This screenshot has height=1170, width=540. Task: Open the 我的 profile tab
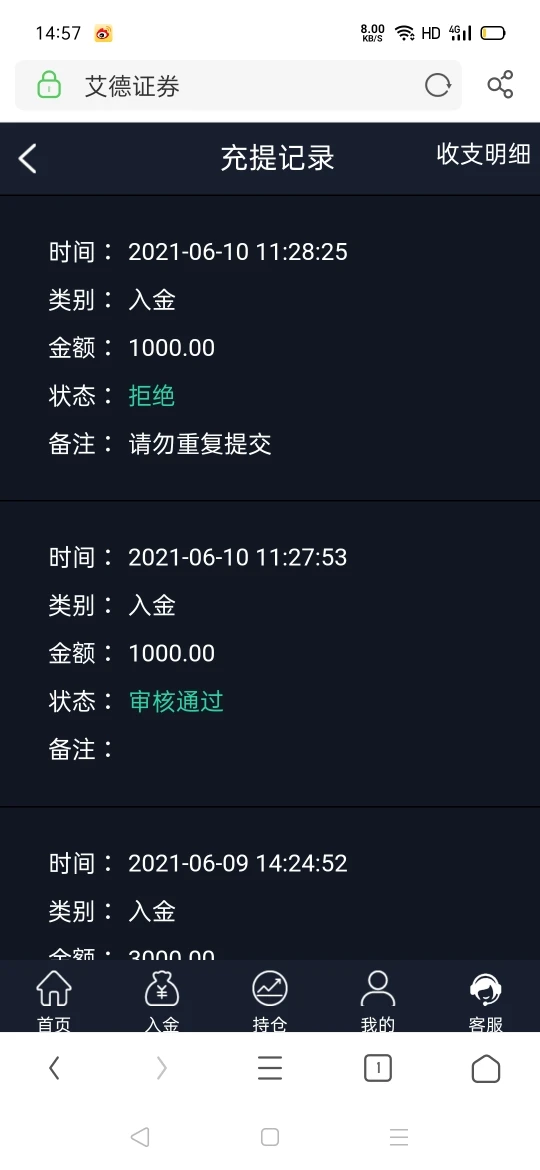[x=377, y=1001]
